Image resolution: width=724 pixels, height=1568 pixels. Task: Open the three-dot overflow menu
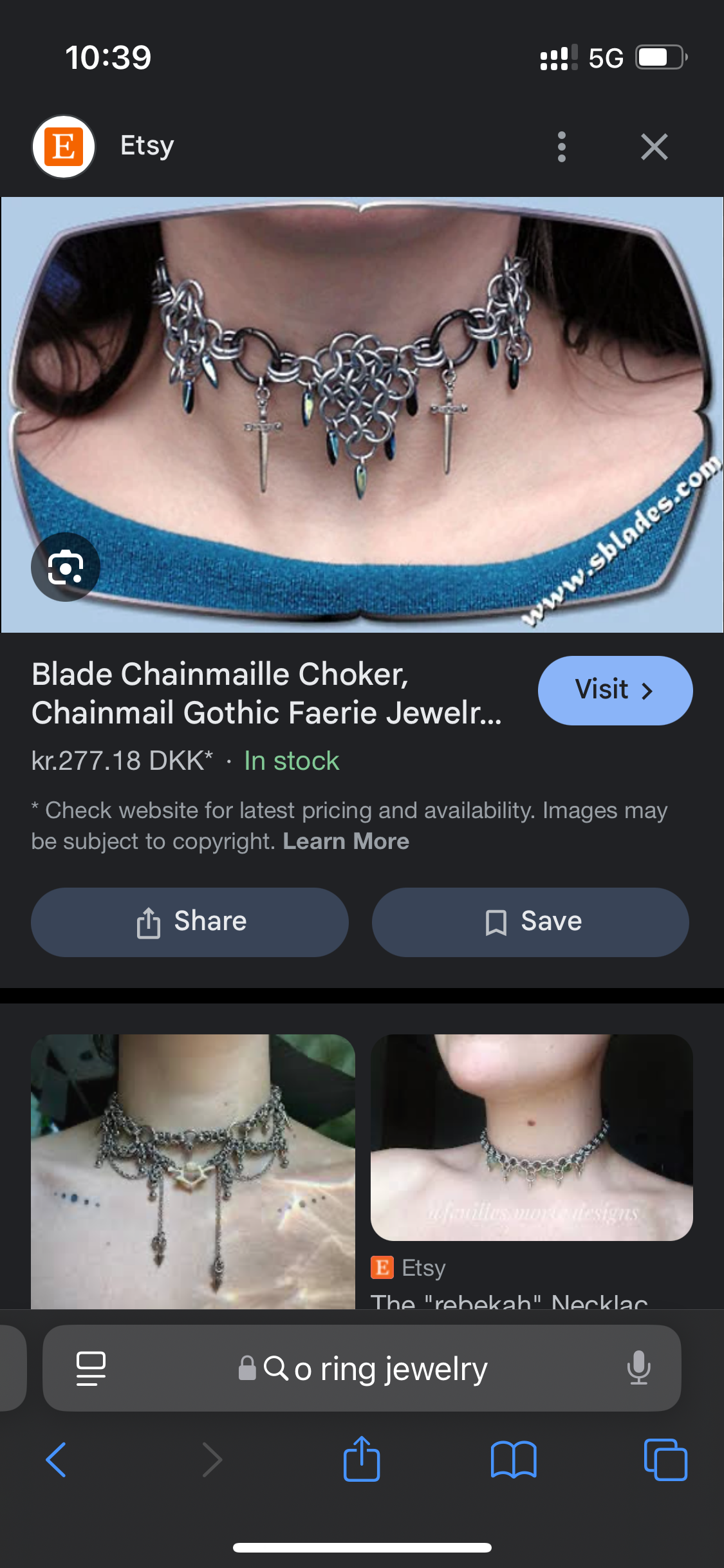(561, 147)
